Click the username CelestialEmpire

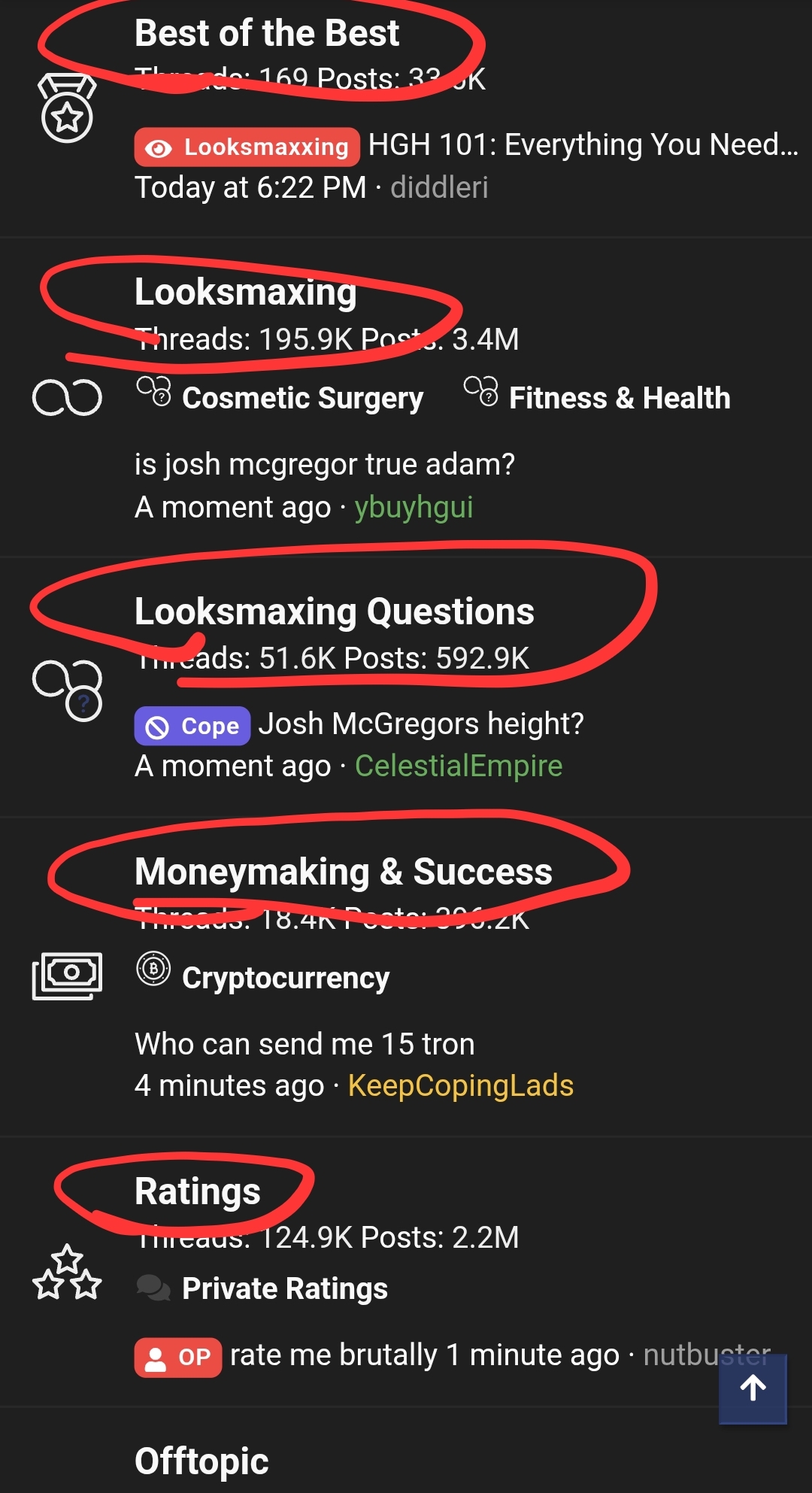tap(458, 765)
